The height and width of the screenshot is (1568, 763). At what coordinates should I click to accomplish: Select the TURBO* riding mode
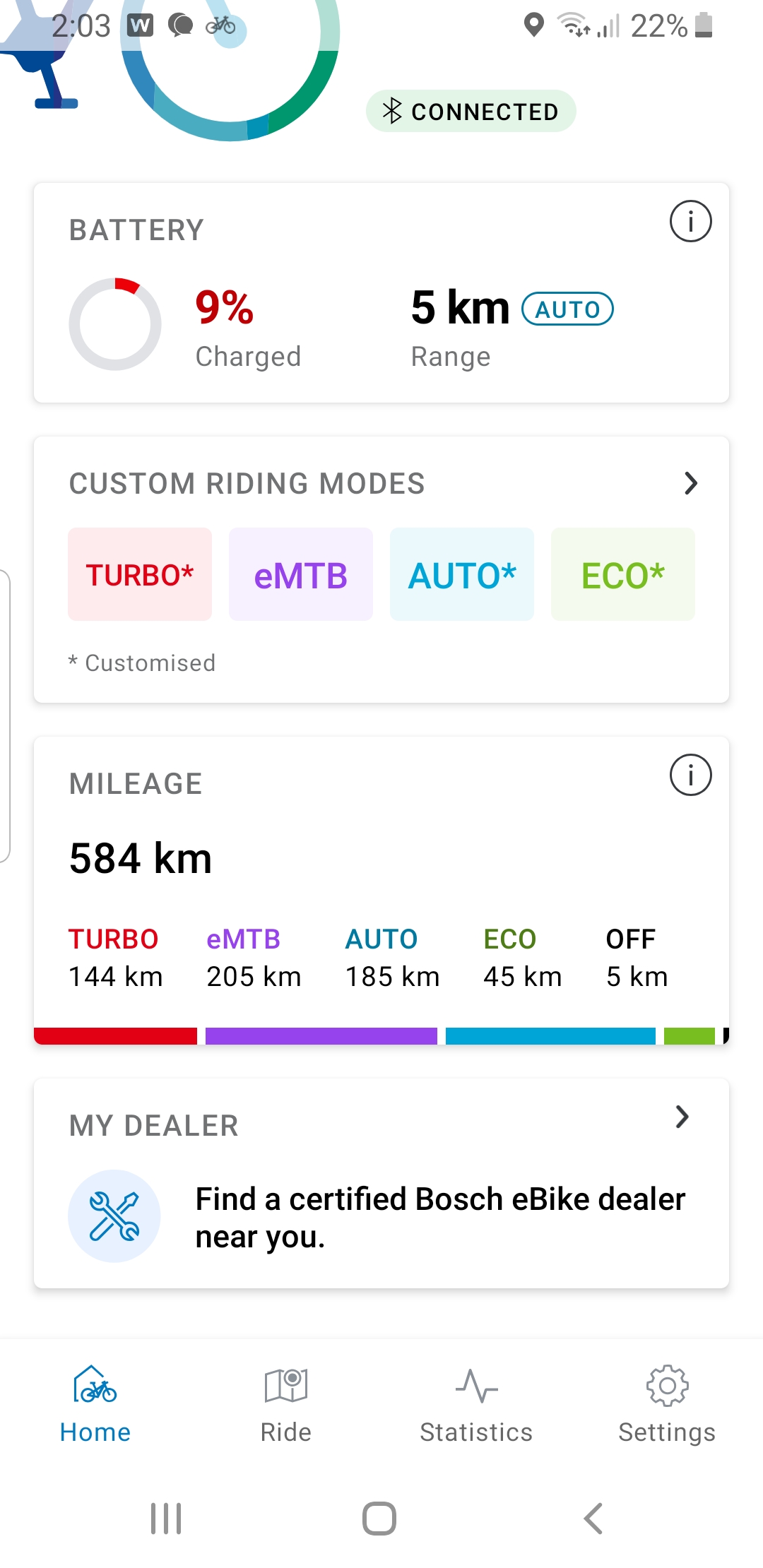[x=139, y=574]
